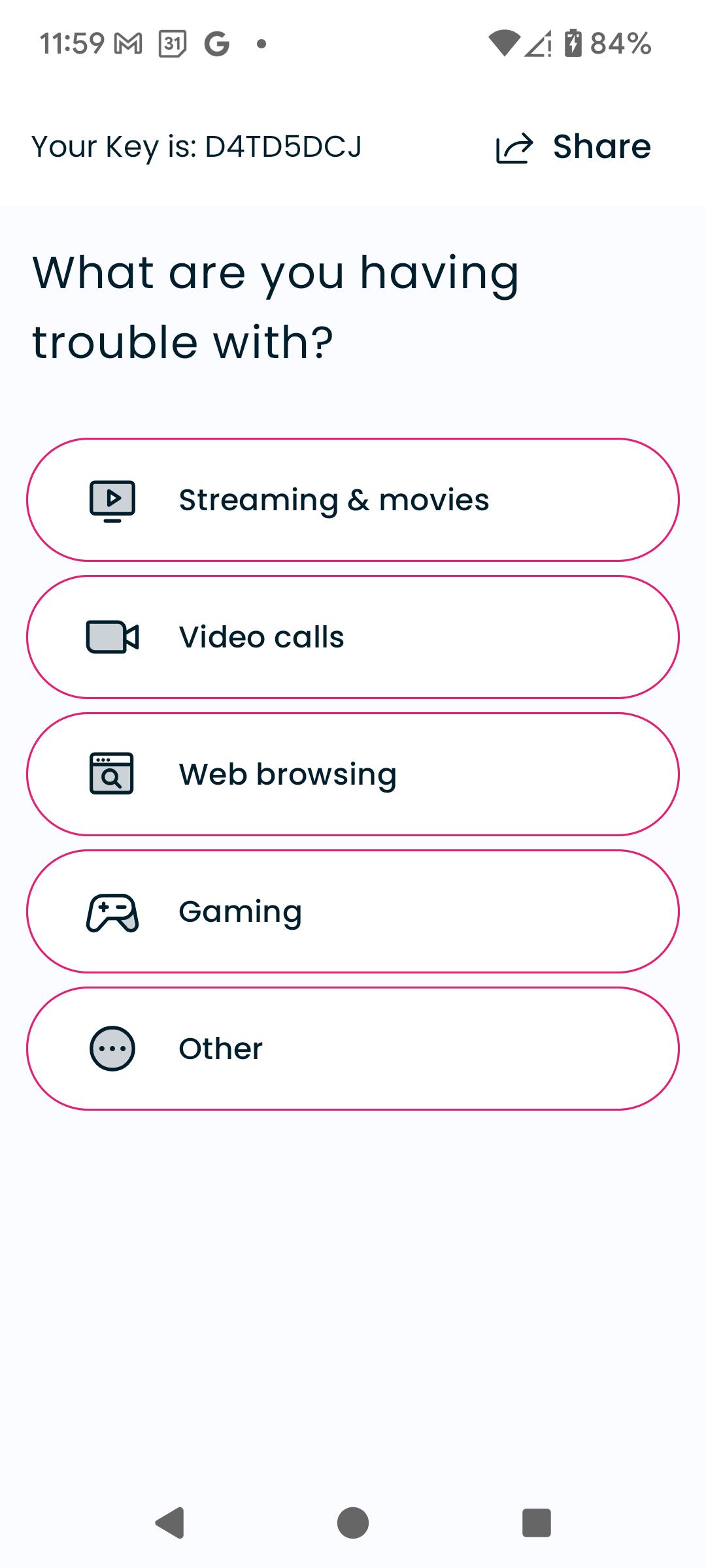Go back using the navigation bar

(170, 1523)
